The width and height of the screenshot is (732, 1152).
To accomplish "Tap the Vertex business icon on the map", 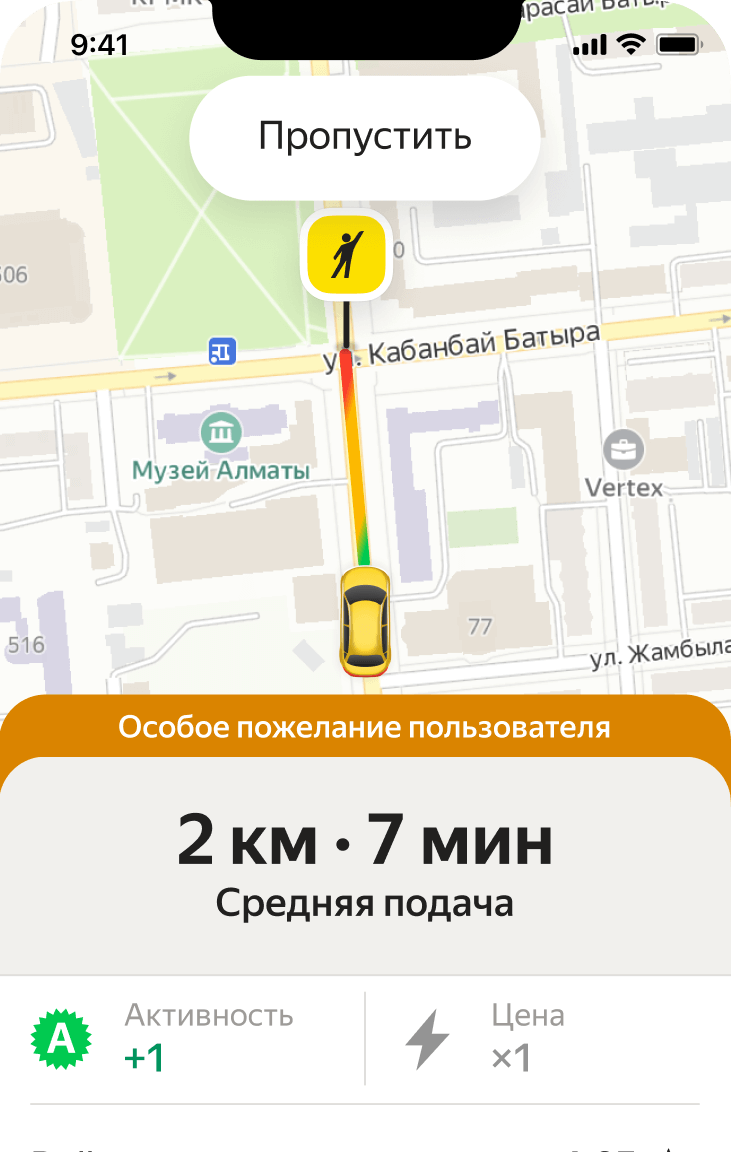I will (x=624, y=450).
